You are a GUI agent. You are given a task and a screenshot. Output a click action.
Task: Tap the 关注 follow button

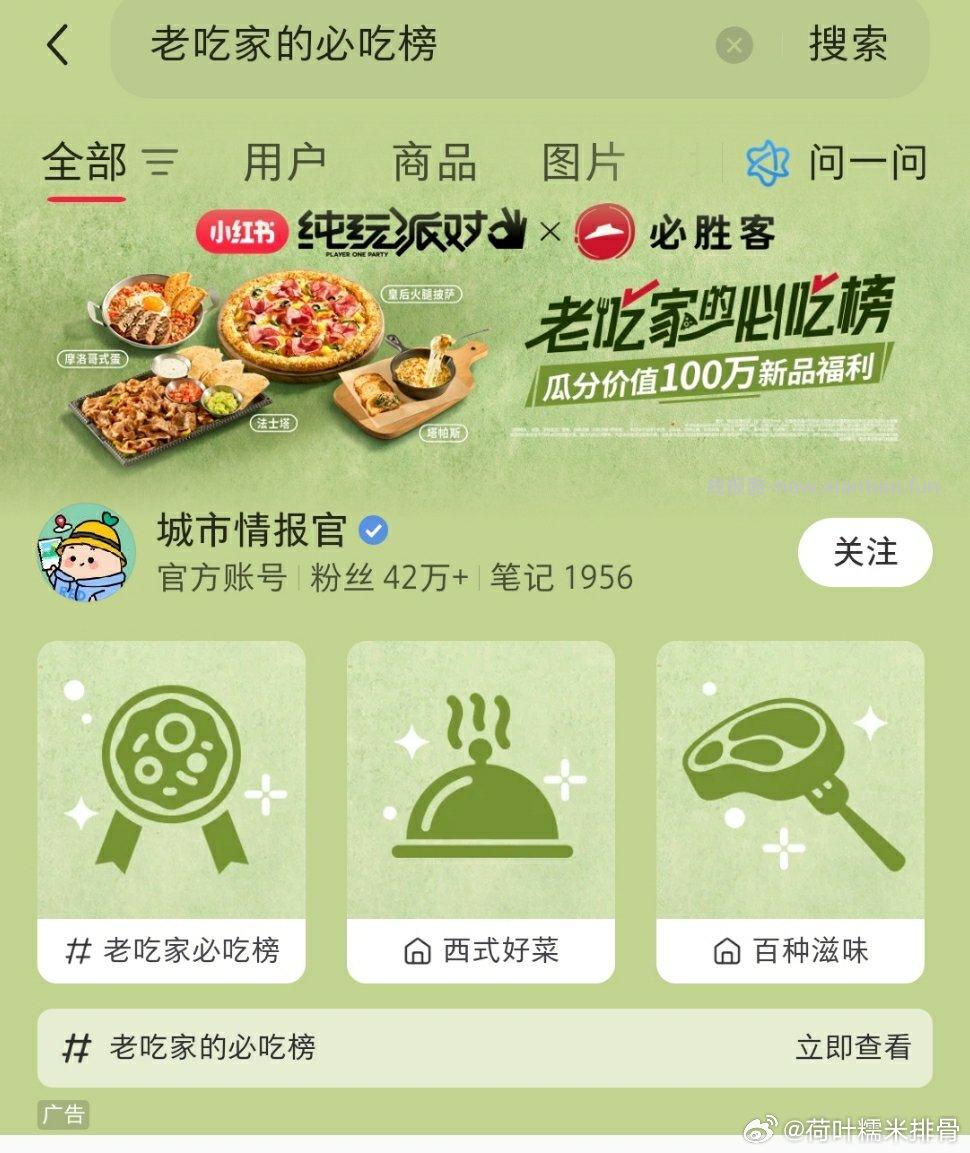(x=866, y=552)
